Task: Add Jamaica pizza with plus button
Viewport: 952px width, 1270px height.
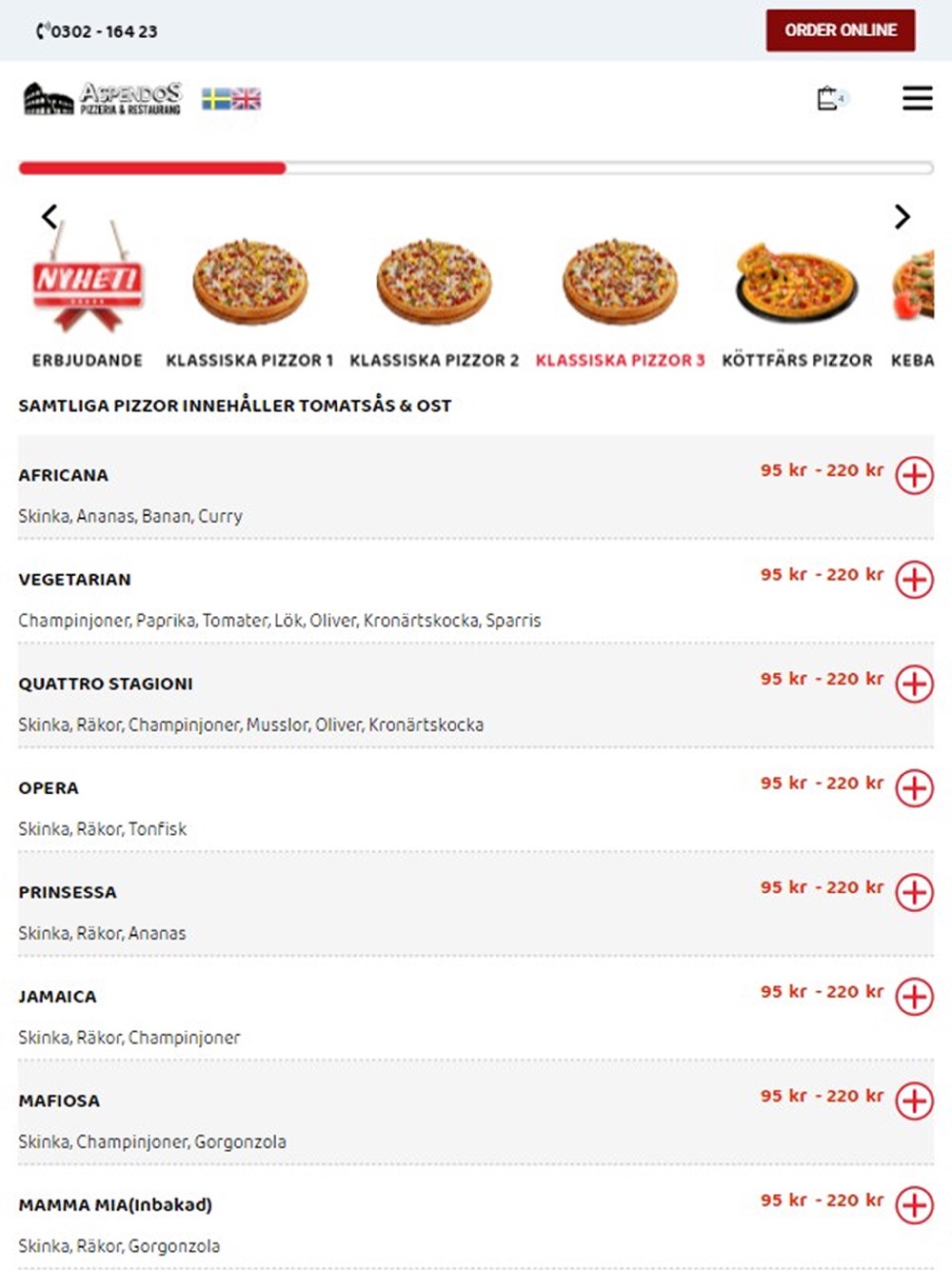Action: 914,997
